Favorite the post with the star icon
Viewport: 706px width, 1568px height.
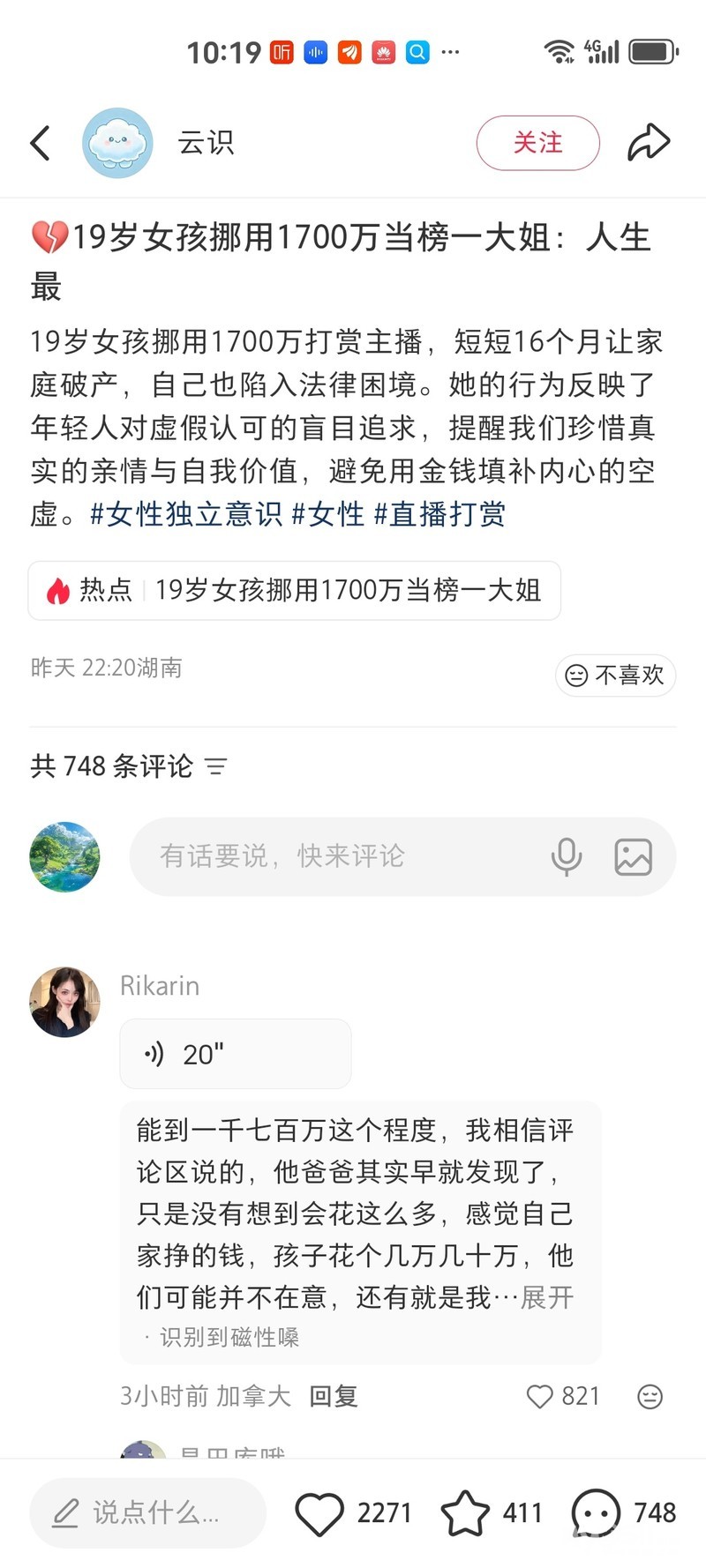(x=465, y=1513)
